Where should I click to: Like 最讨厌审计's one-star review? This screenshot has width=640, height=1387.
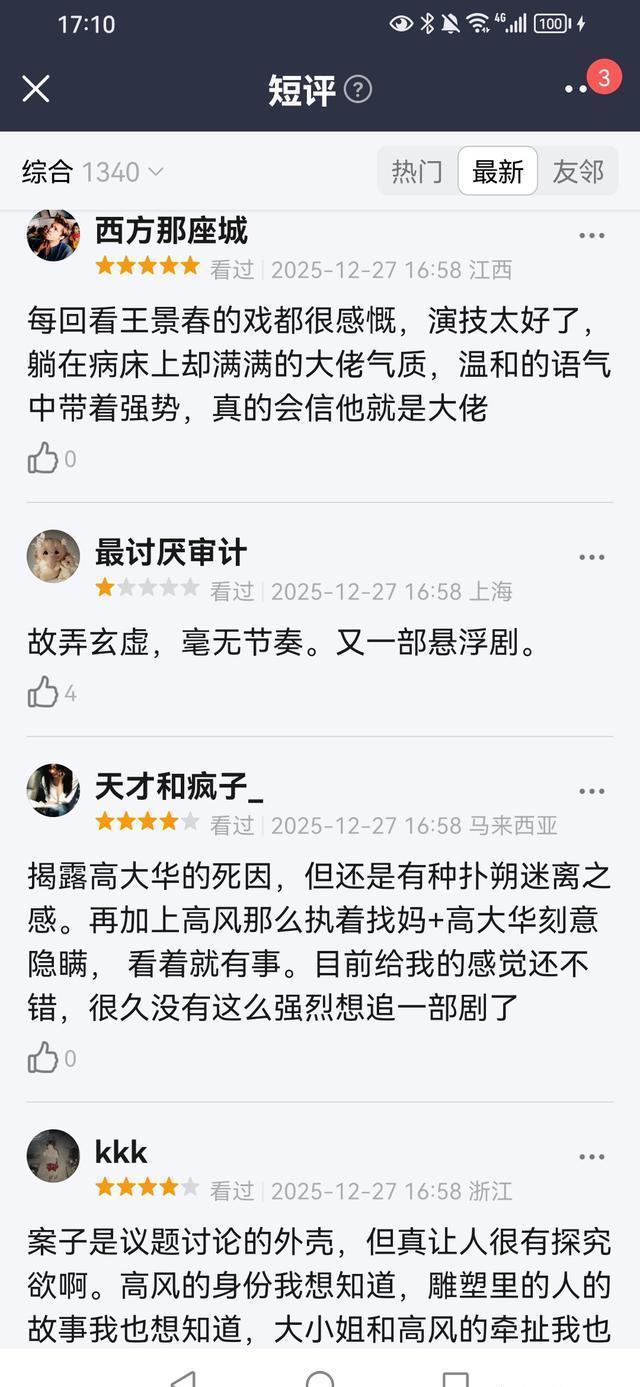pyautogui.click(x=44, y=692)
